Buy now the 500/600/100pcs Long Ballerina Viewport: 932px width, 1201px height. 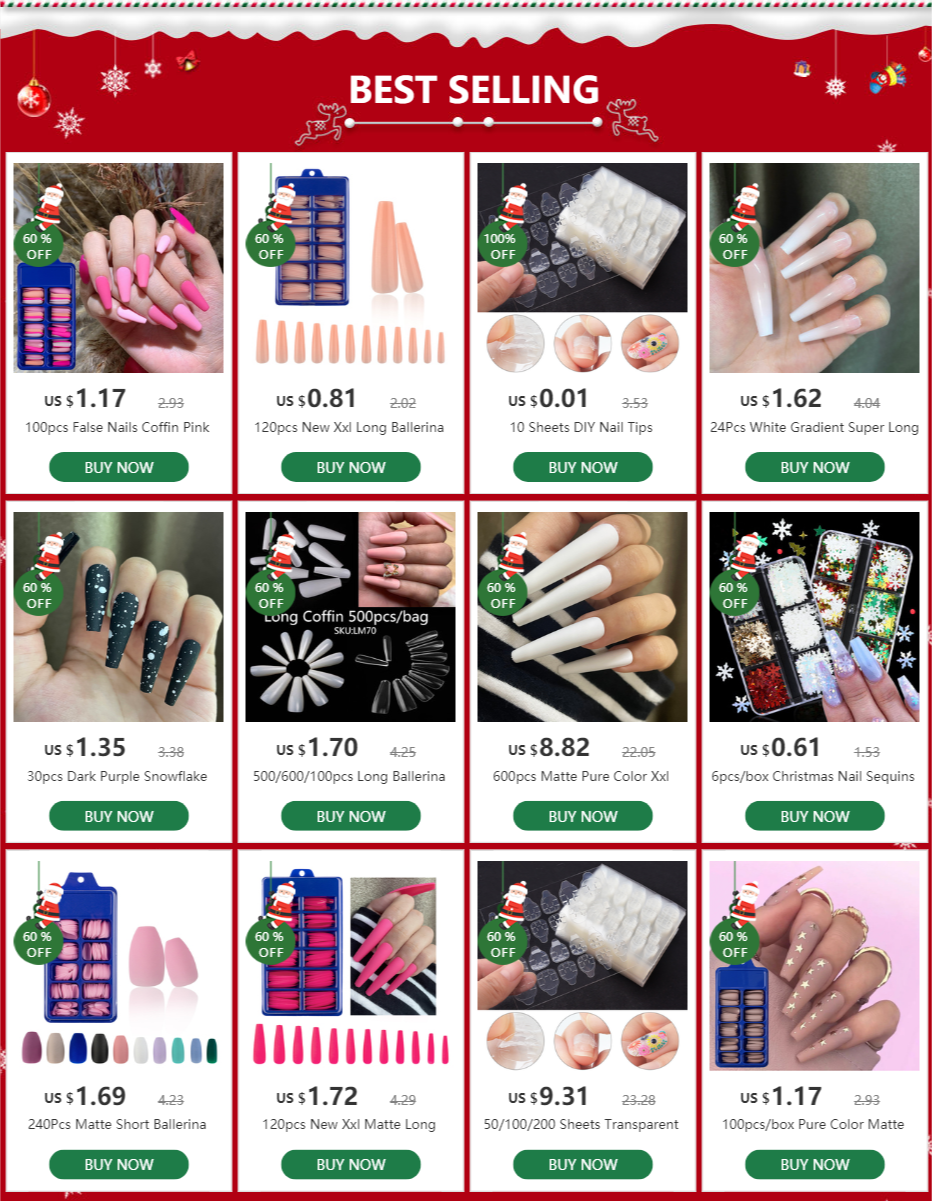(x=351, y=816)
